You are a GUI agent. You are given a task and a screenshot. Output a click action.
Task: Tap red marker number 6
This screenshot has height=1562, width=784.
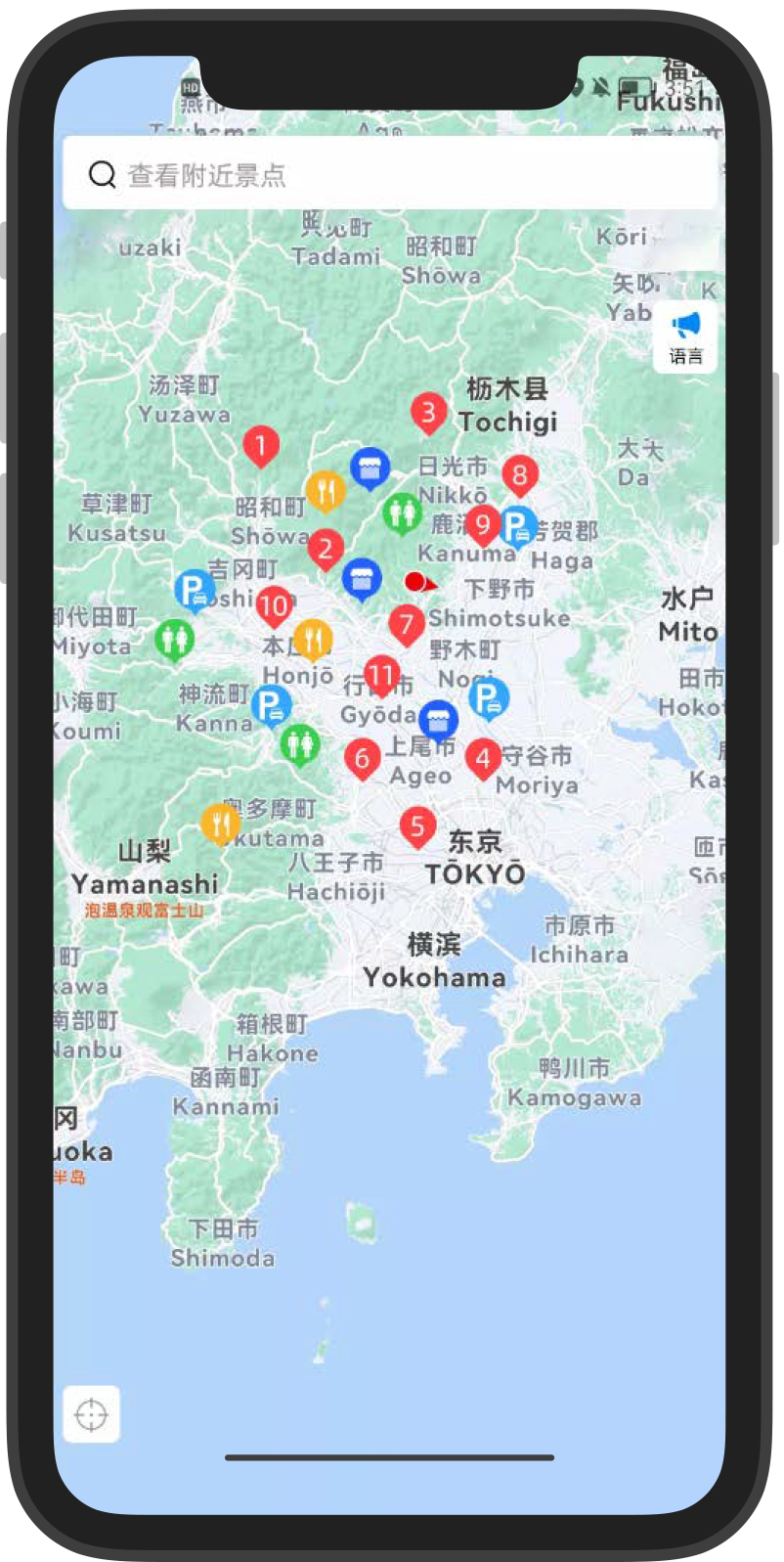[363, 757]
